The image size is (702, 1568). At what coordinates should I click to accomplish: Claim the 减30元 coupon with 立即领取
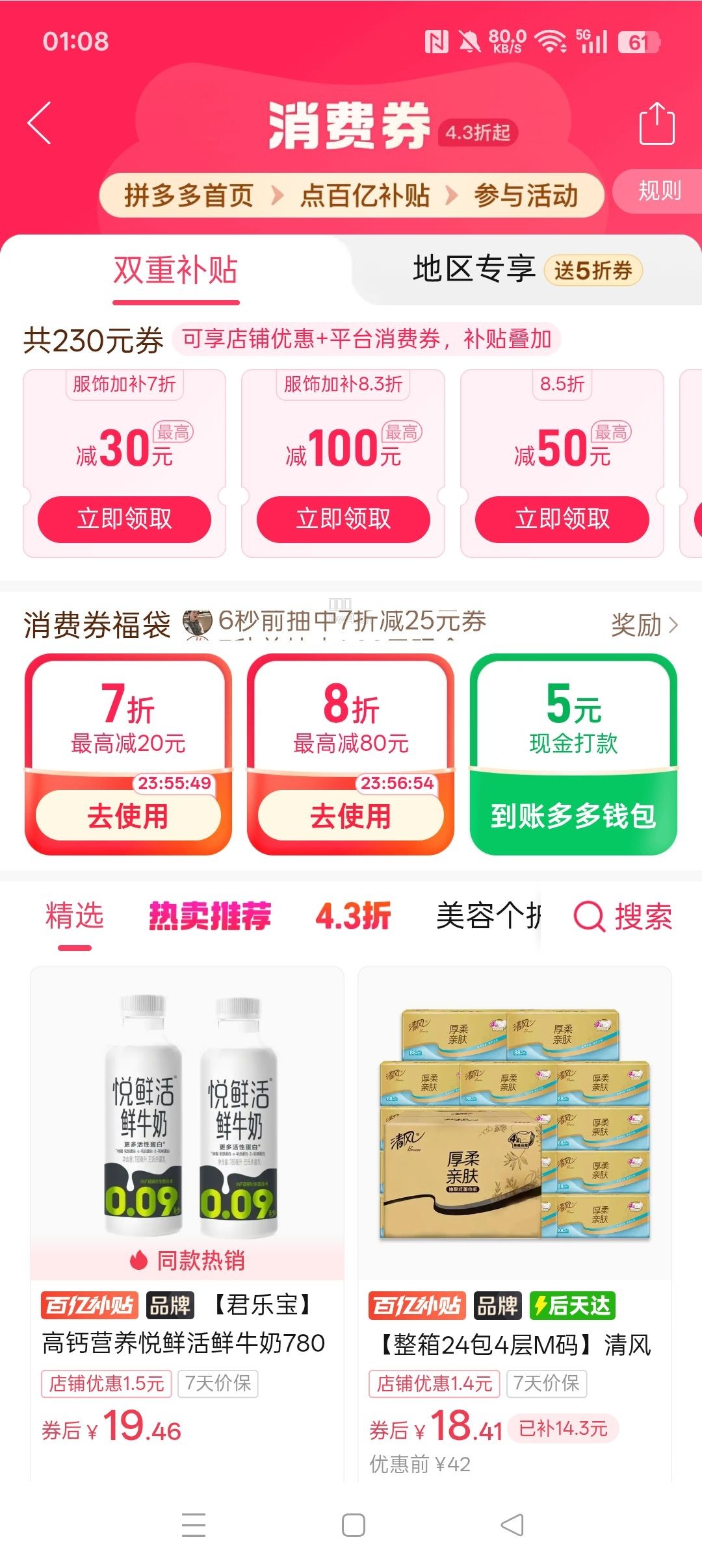pyautogui.click(x=124, y=519)
